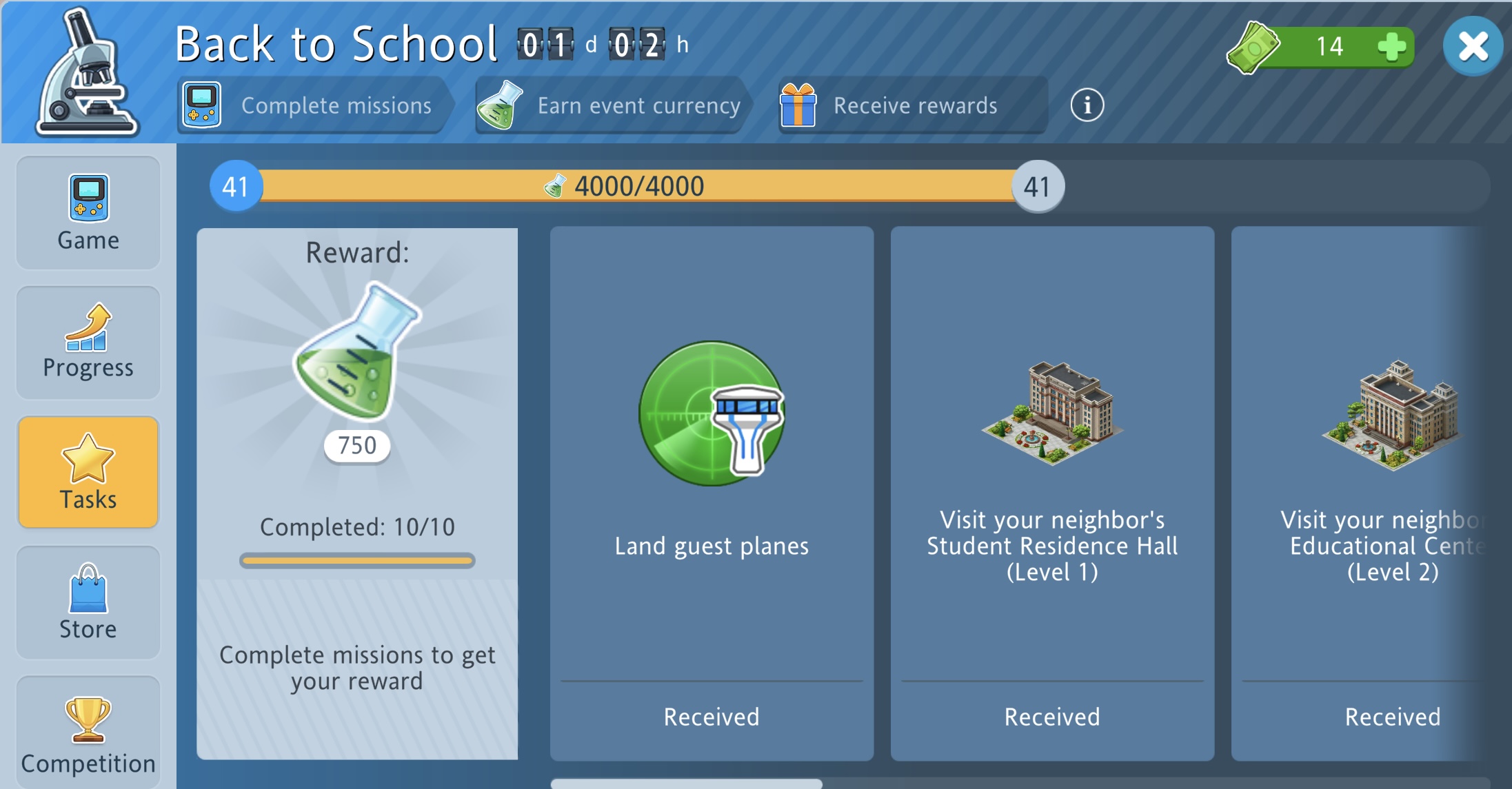This screenshot has height=789, width=1512.
Task: Close the Back to School event window
Action: click(x=1473, y=46)
